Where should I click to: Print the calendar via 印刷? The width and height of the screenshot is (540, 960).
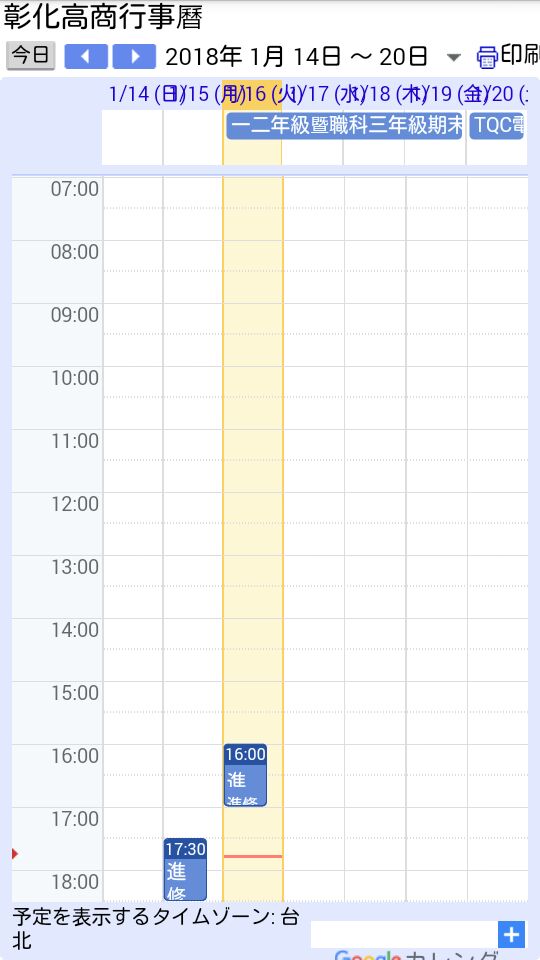(x=508, y=56)
